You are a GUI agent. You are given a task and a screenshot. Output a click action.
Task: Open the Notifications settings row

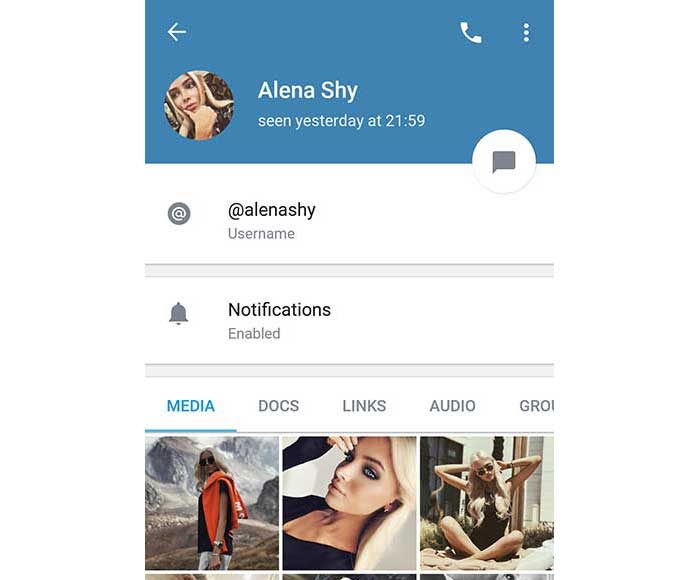tap(349, 320)
